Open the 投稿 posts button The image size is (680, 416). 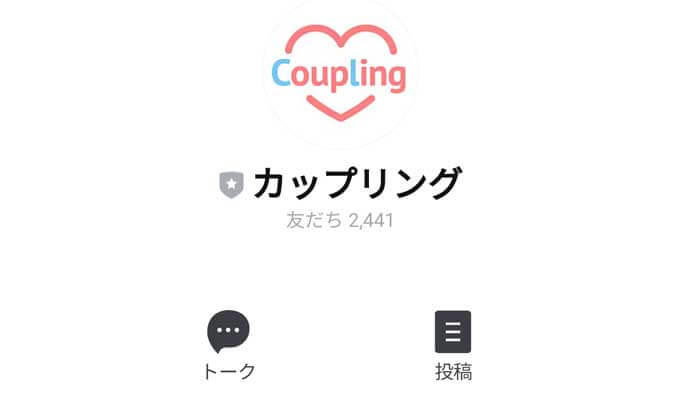tap(453, 345)
